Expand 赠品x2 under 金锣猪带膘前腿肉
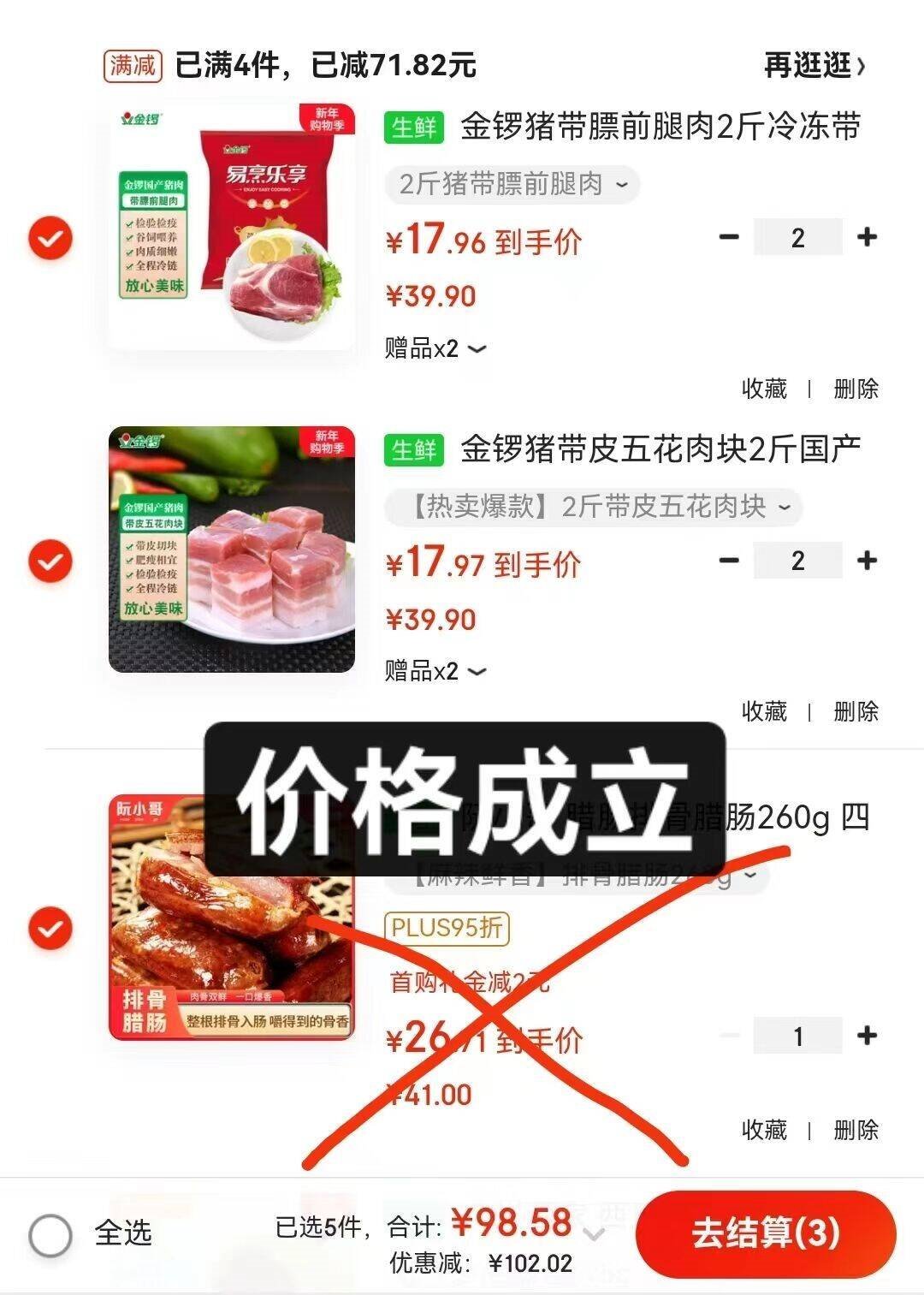This screenshot has width=924, height=1295. click(435, 348)
